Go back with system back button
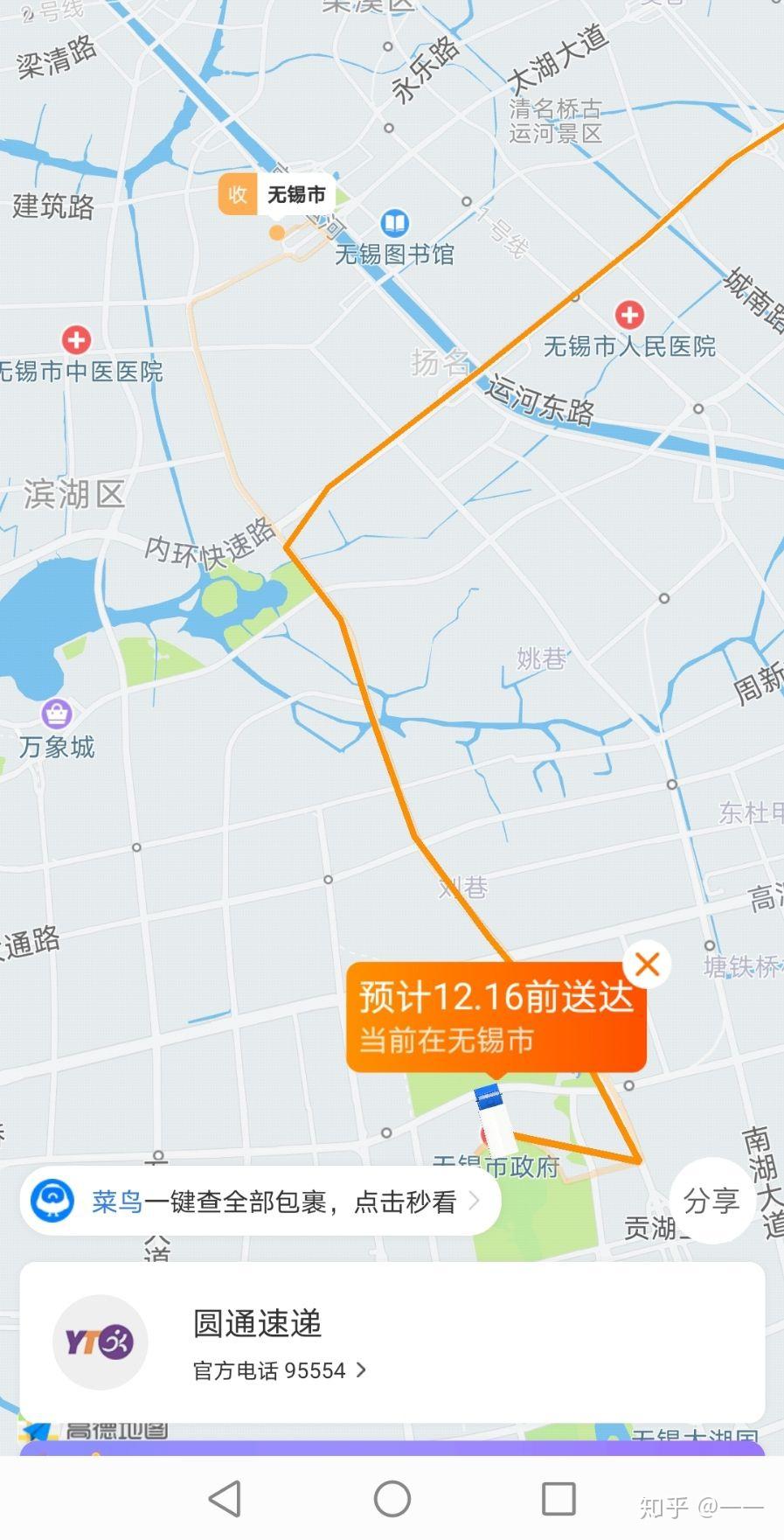 [x=225, y=1498]
